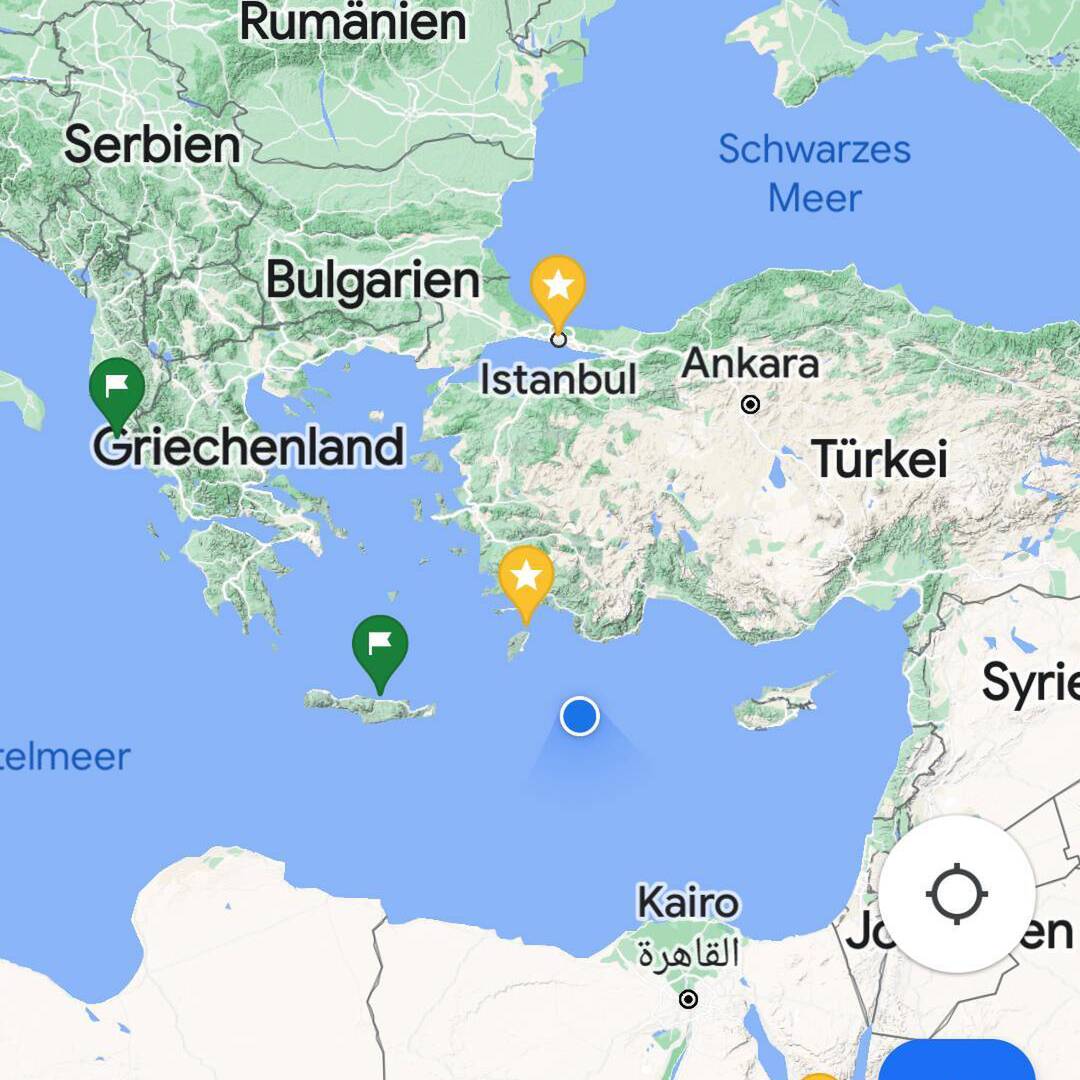Viewport: 1080px width, 1080px height.
Task: Center map on my location
Action: pyautogui.click(x=956, y=893)
